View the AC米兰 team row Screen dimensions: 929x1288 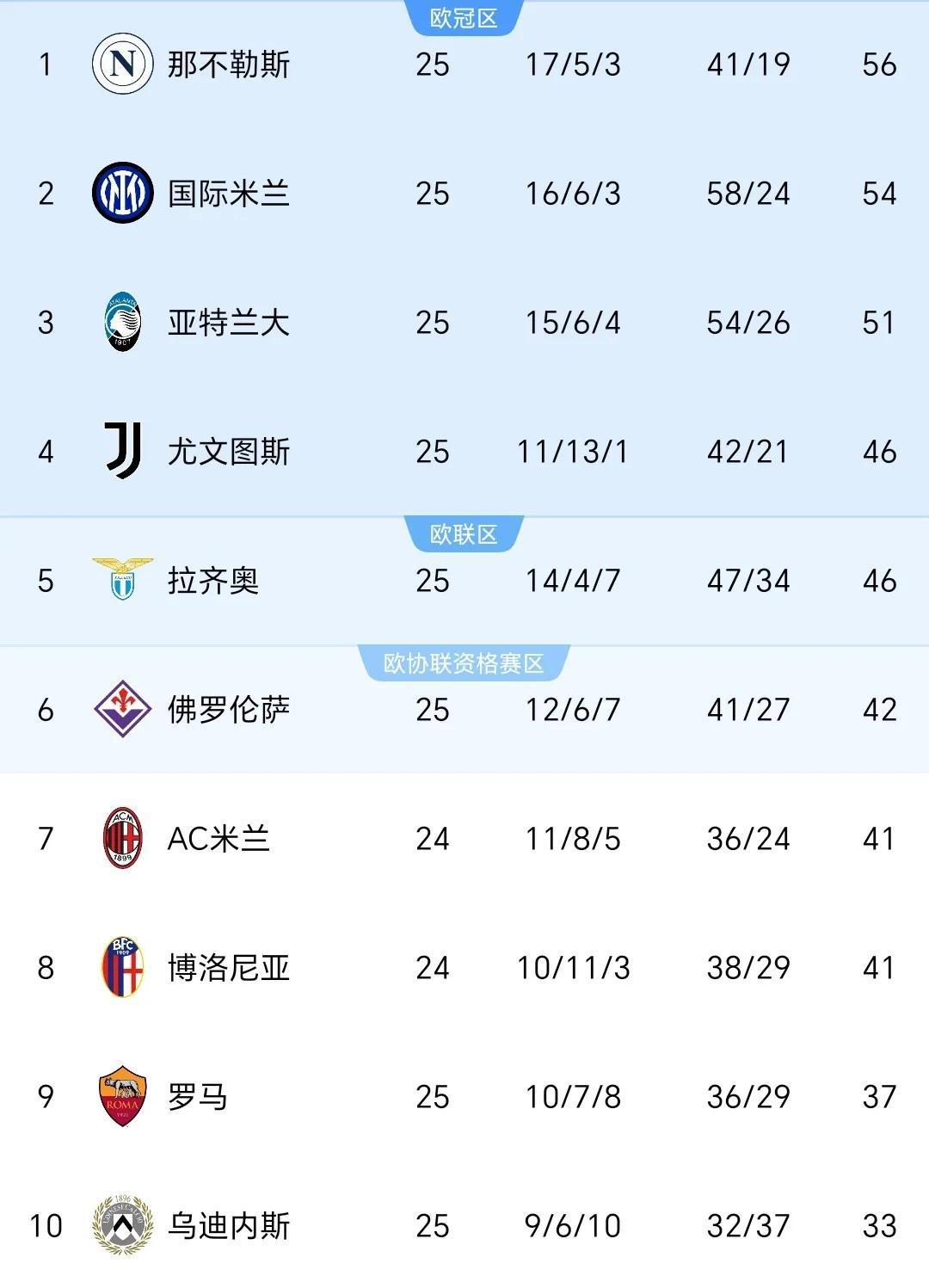click(218, 839)
